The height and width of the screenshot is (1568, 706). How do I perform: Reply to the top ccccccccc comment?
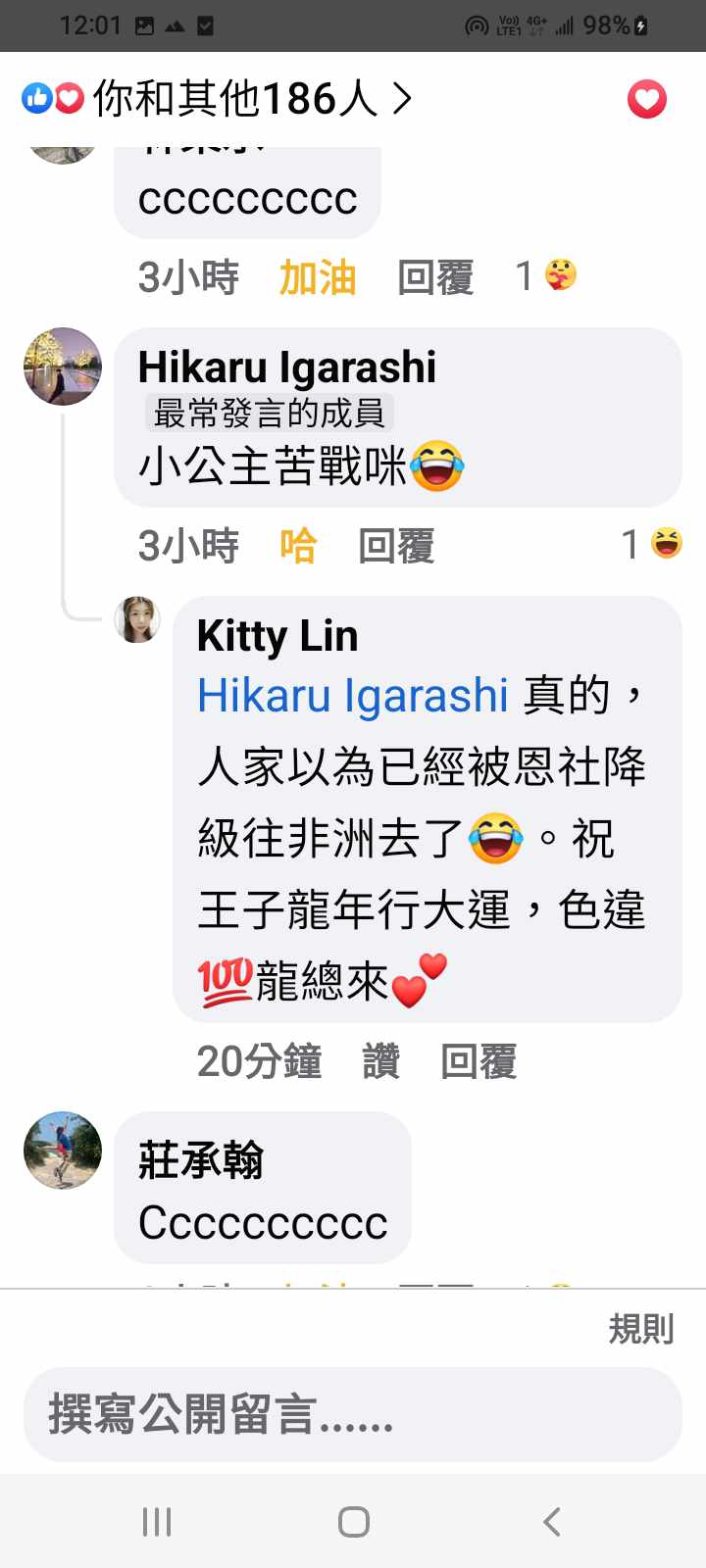435,277
